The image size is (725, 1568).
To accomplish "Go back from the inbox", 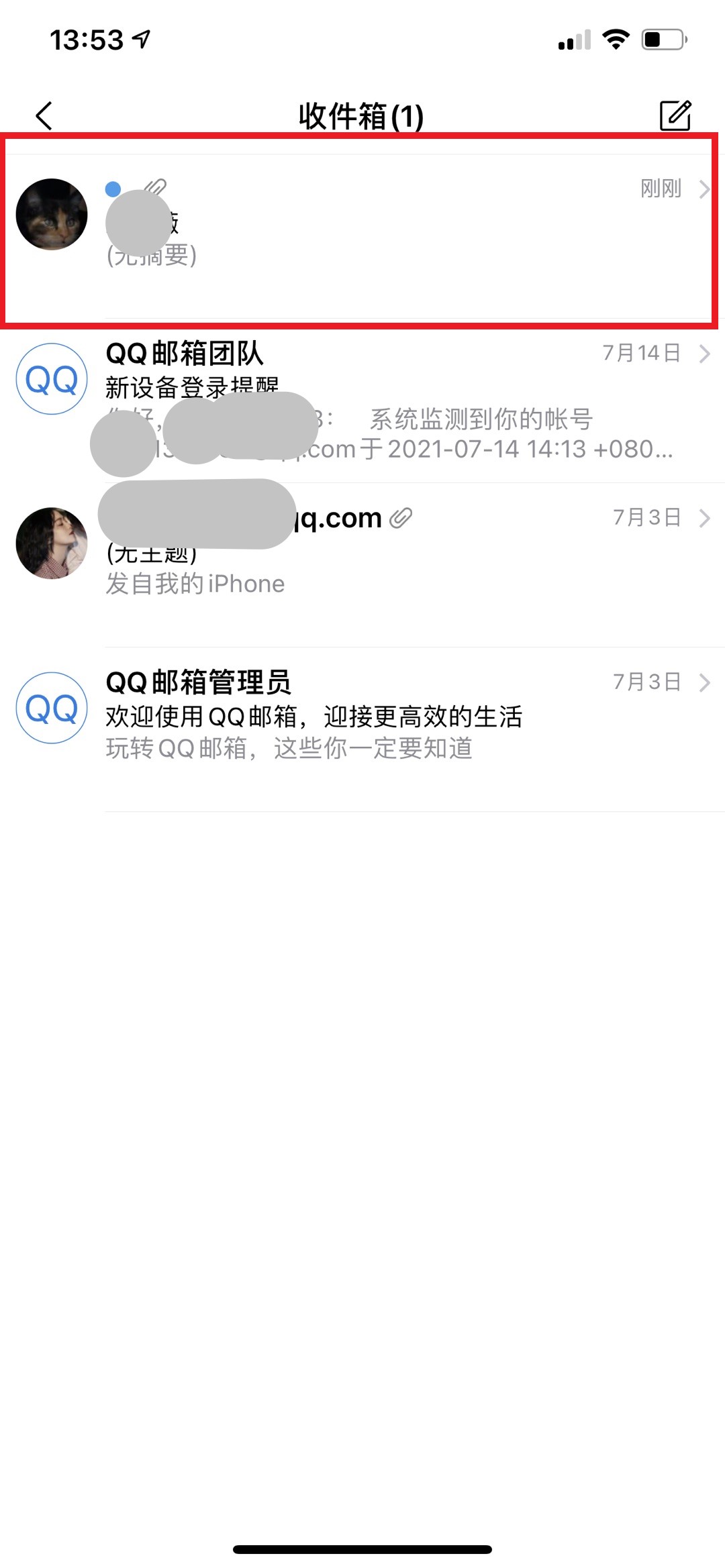I will tap(44, 116).
